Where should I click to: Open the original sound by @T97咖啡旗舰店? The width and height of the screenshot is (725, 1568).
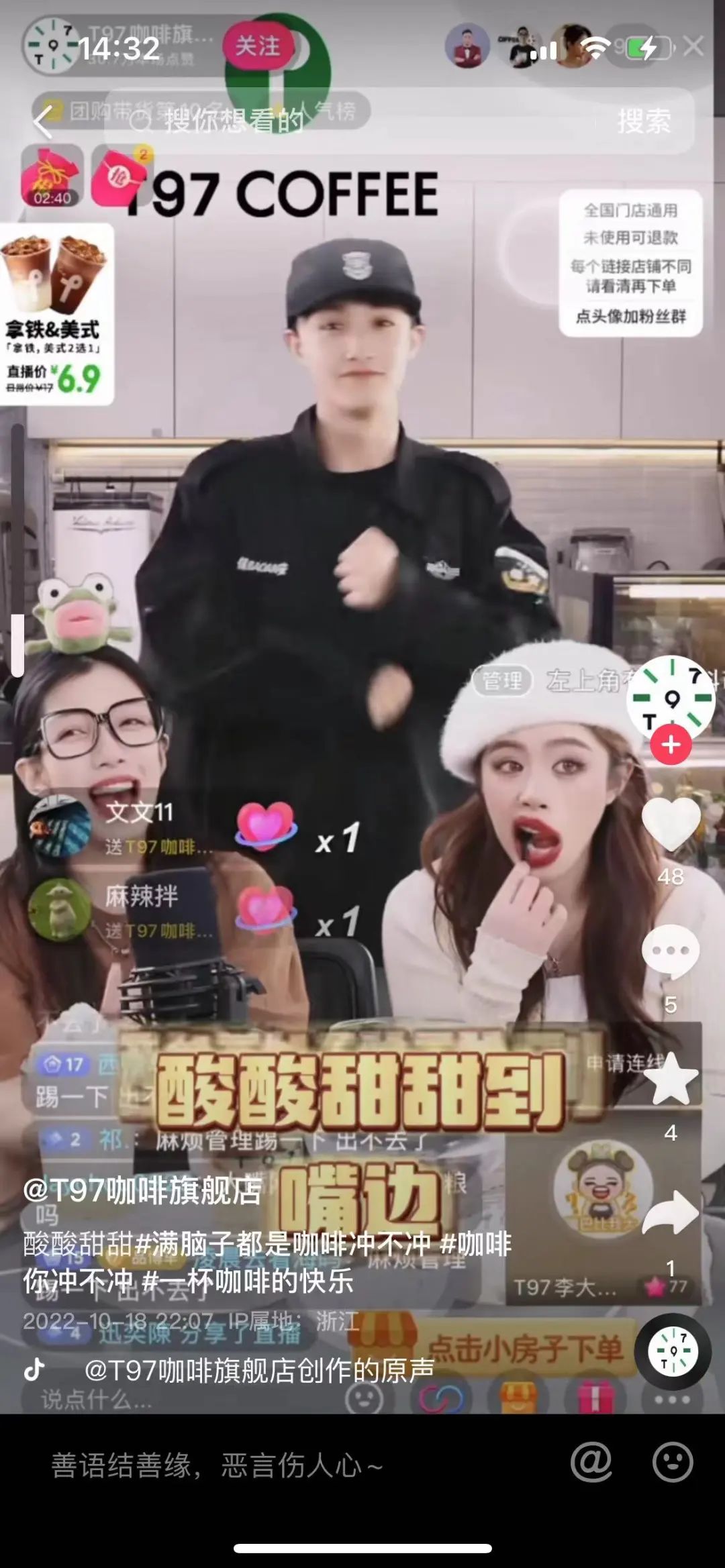259,1369
